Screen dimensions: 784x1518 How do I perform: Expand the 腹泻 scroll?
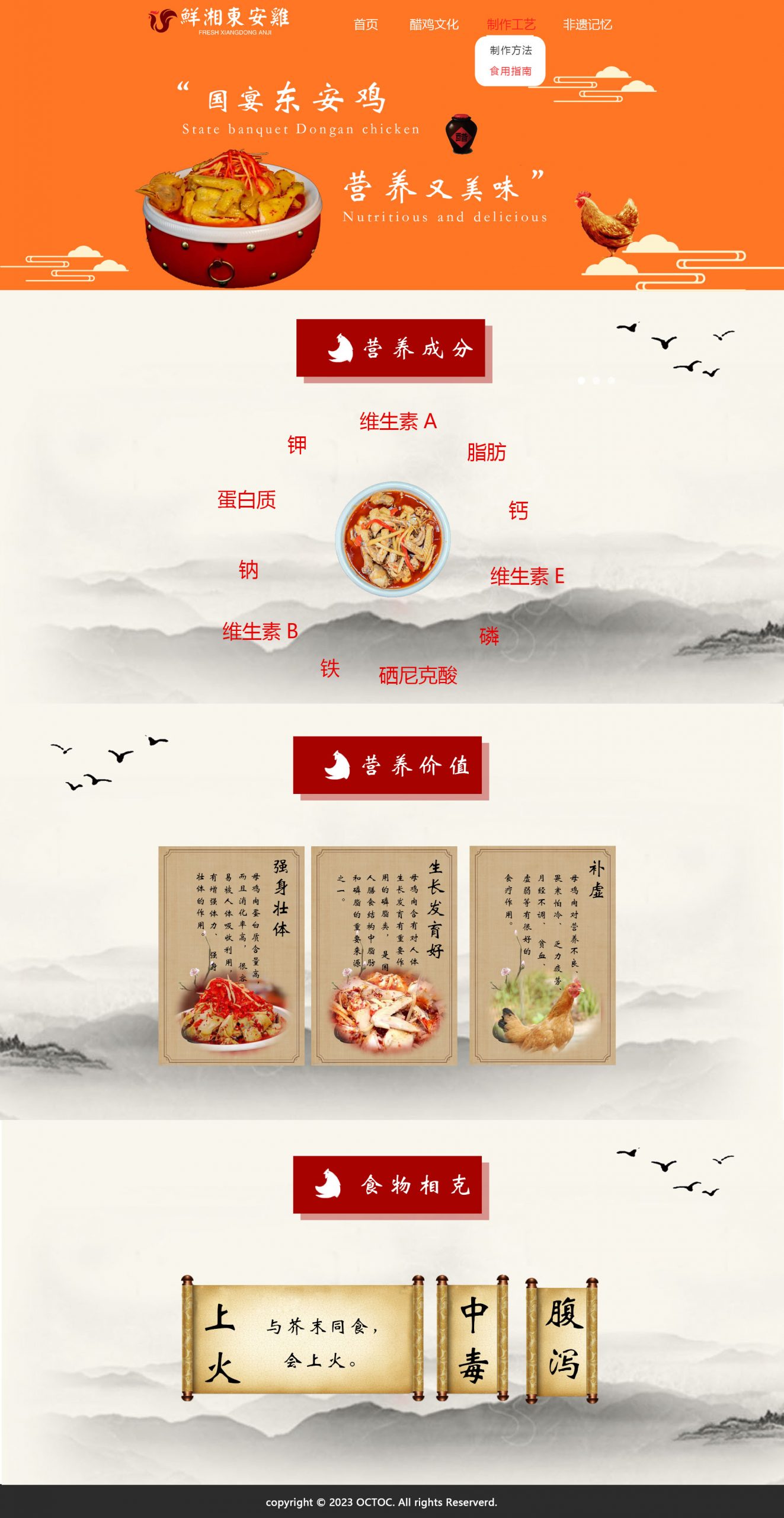[x=562, y=1340]
